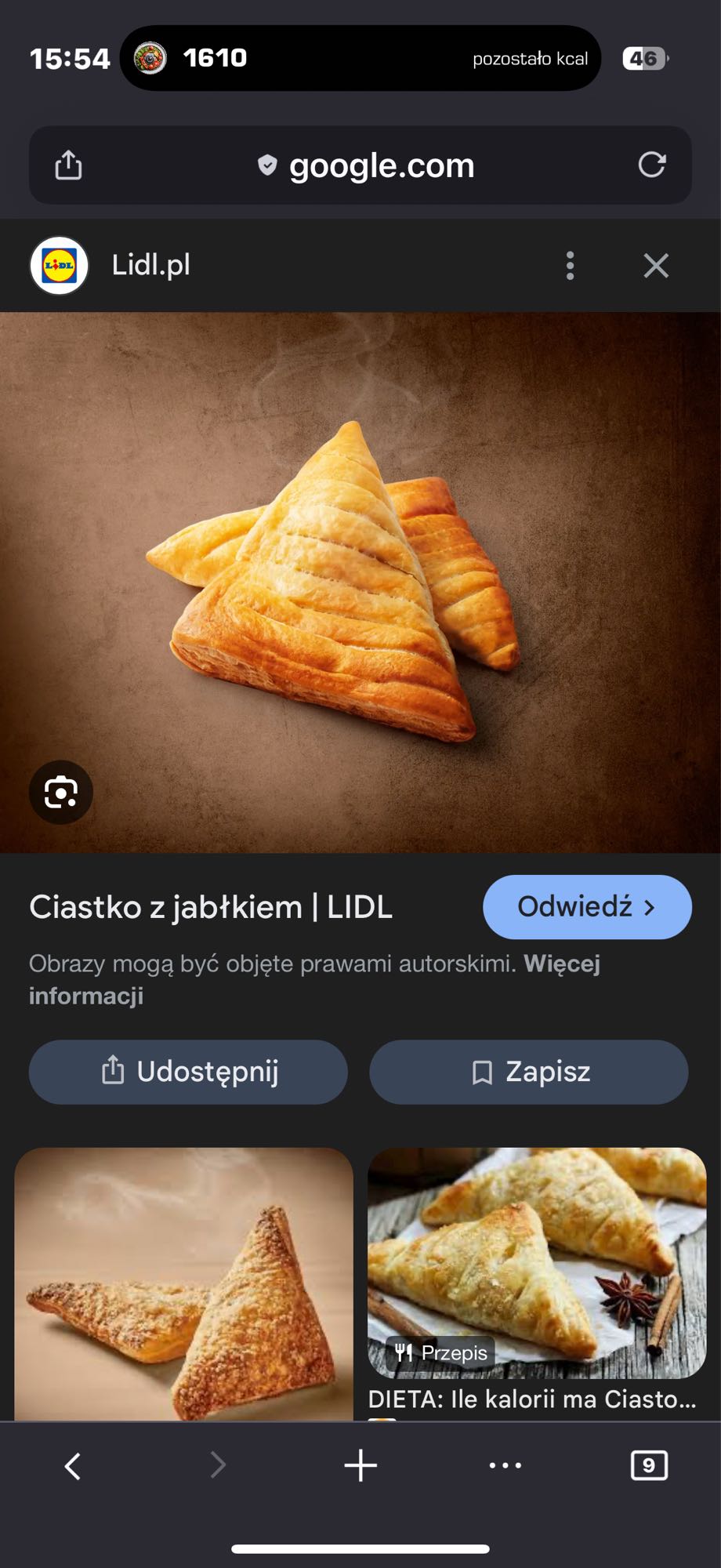Image resolution: width=721 pixels, height=1568 pixels.
Task: Navigate back using the left chevron
Action: (x=72, y=1465)
